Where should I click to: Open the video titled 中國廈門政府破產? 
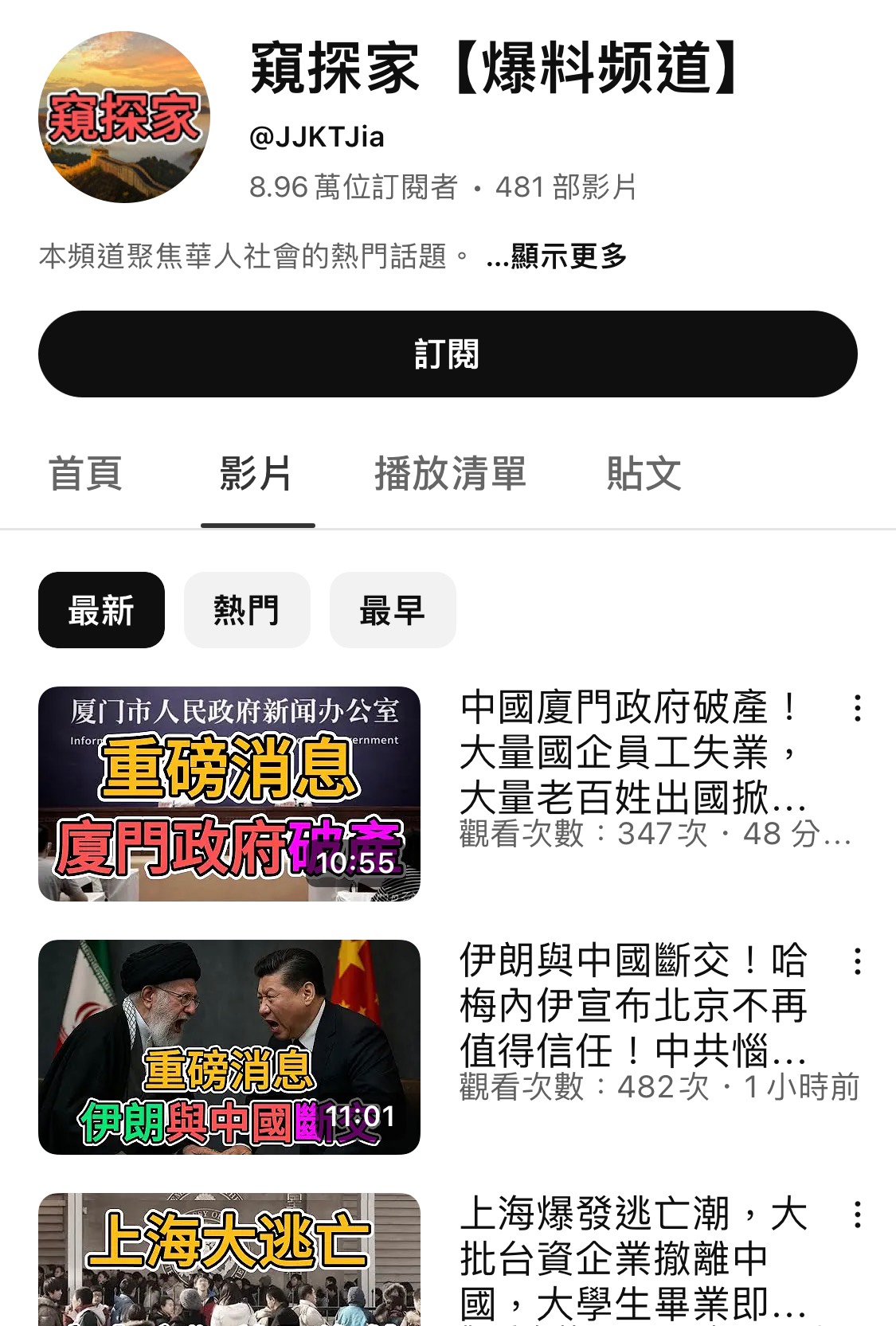(x=632, y=752)
